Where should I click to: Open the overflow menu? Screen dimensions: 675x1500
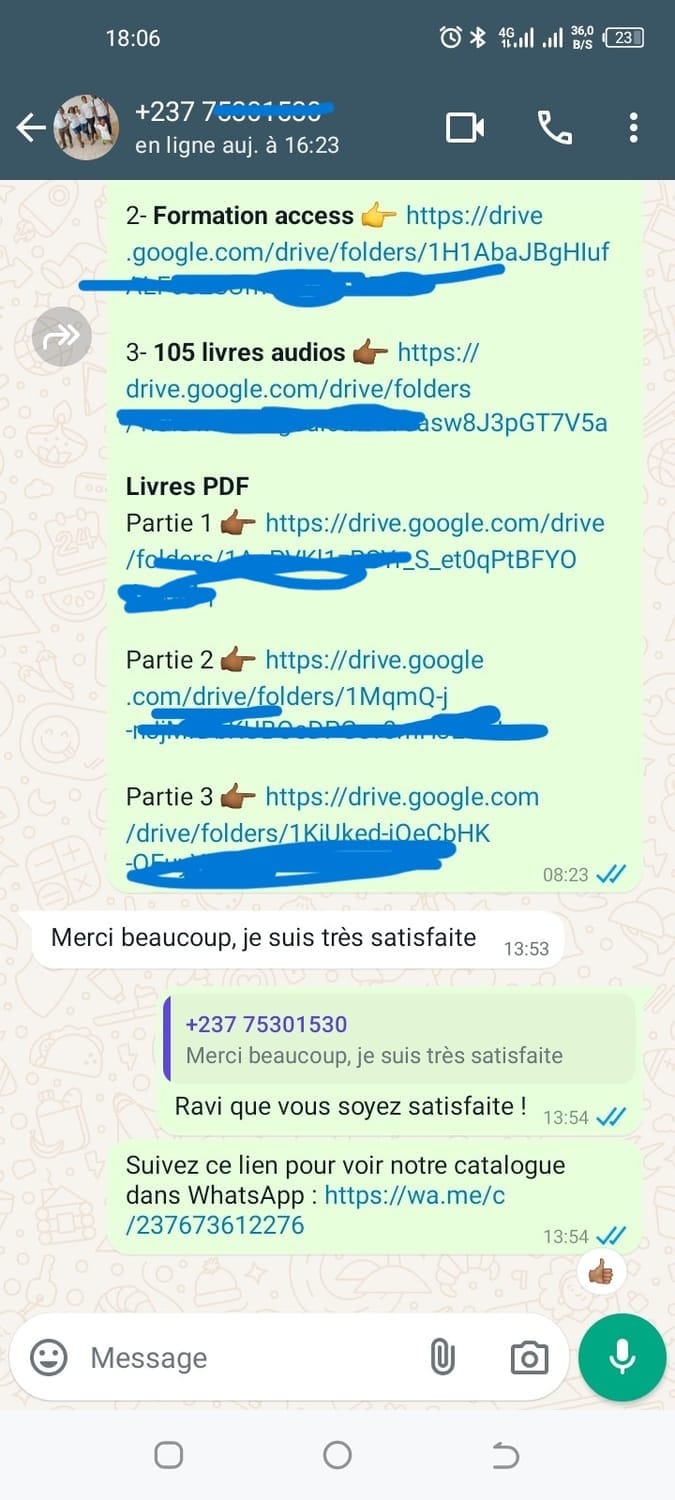pos(633,128)
